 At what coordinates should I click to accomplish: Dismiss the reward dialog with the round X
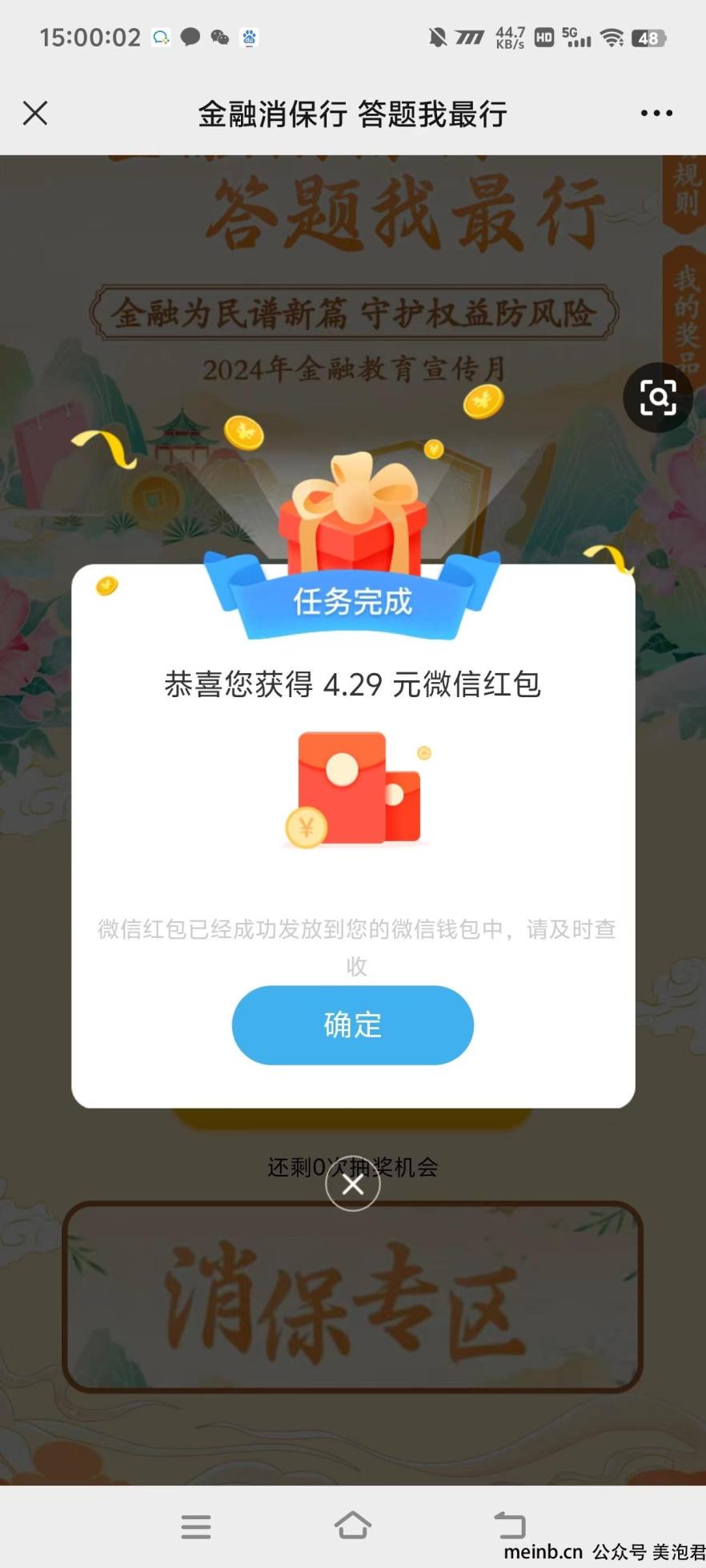[352, 1185]
